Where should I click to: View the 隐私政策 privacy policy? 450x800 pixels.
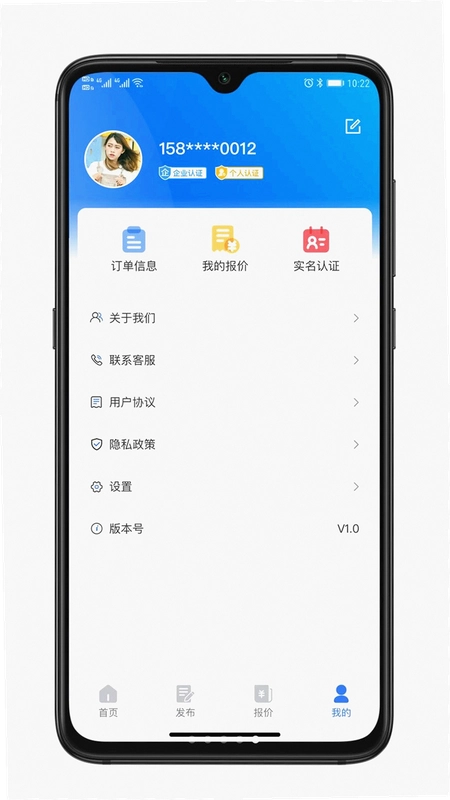coord(224,444)
